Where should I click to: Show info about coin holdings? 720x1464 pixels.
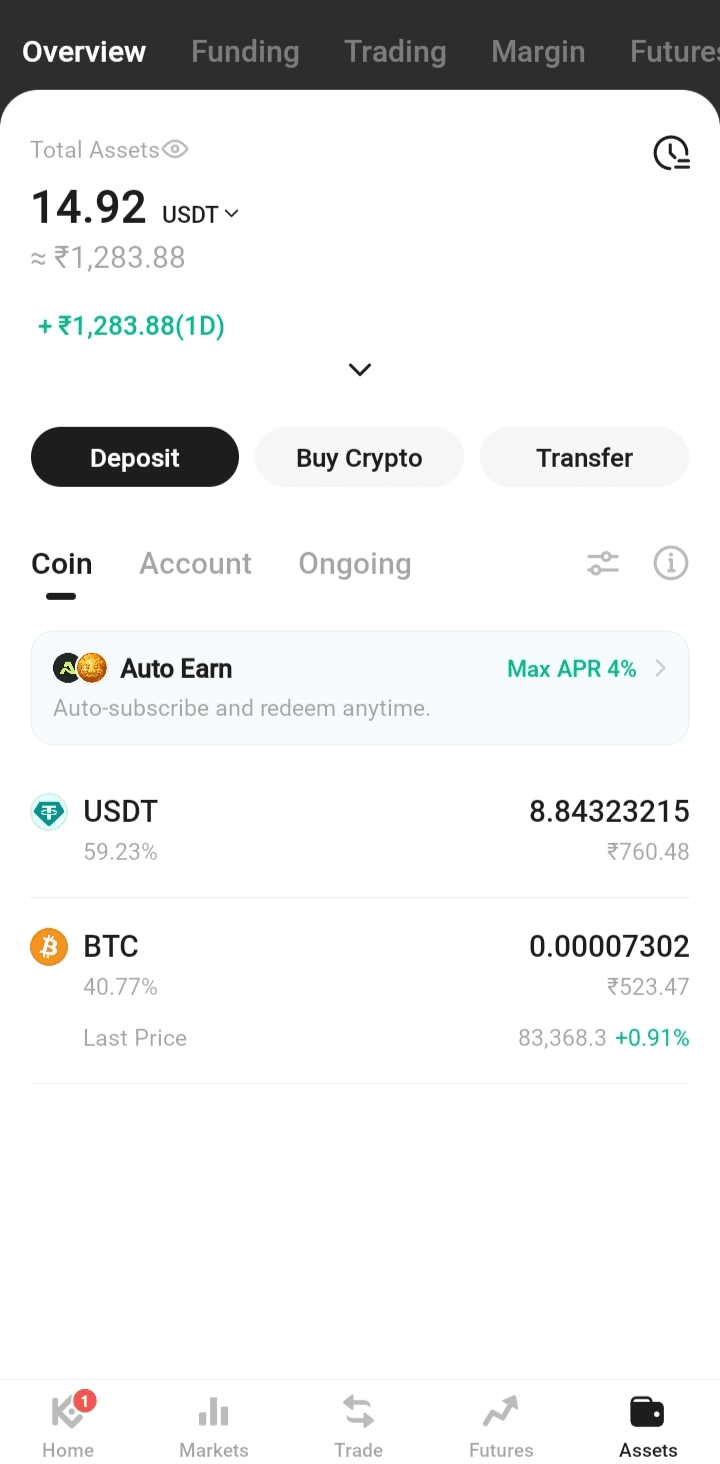(x=671, y=564)
